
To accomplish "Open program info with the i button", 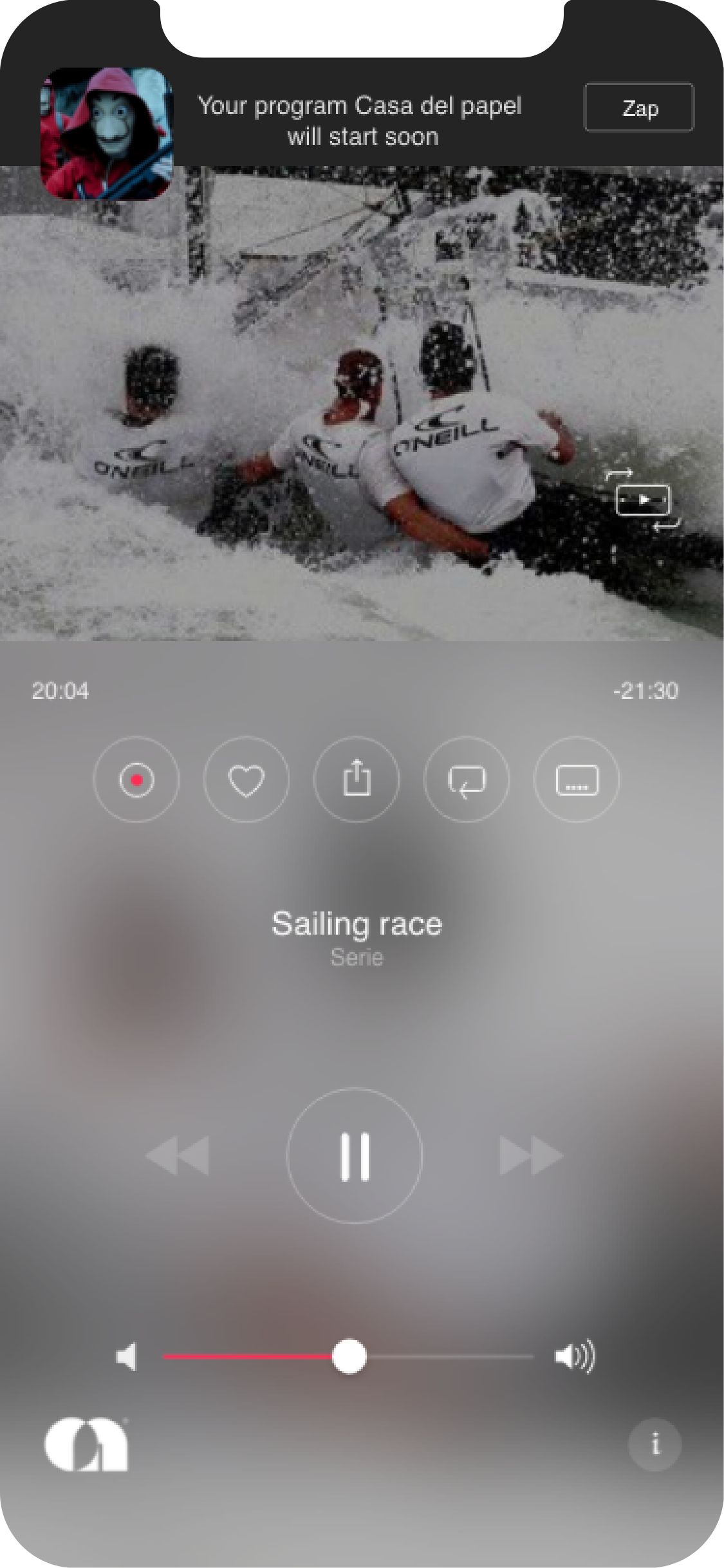I will tap(654, 1444).
